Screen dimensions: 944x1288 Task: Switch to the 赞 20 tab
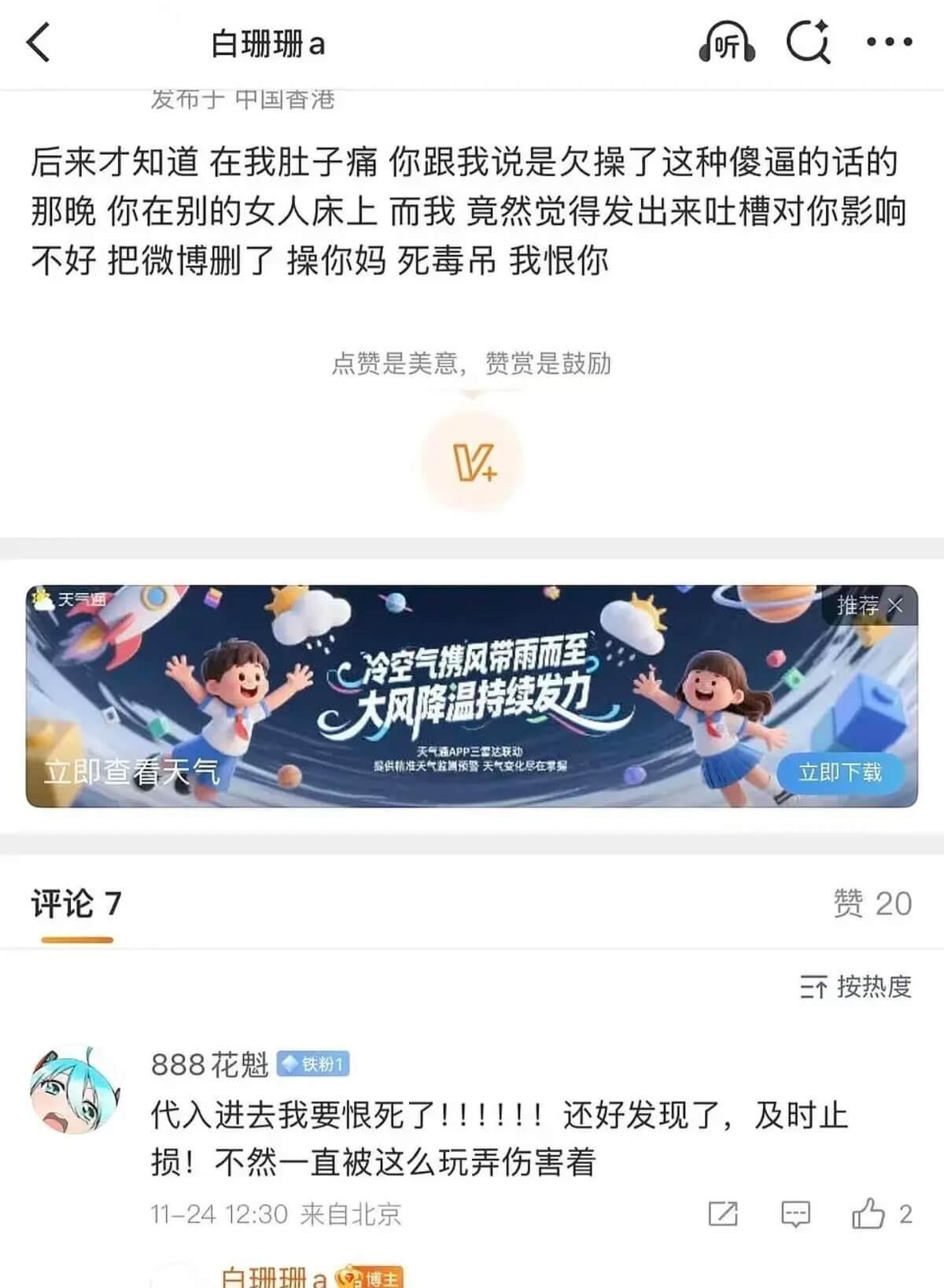pyautogui.click(x=872, y=903)
